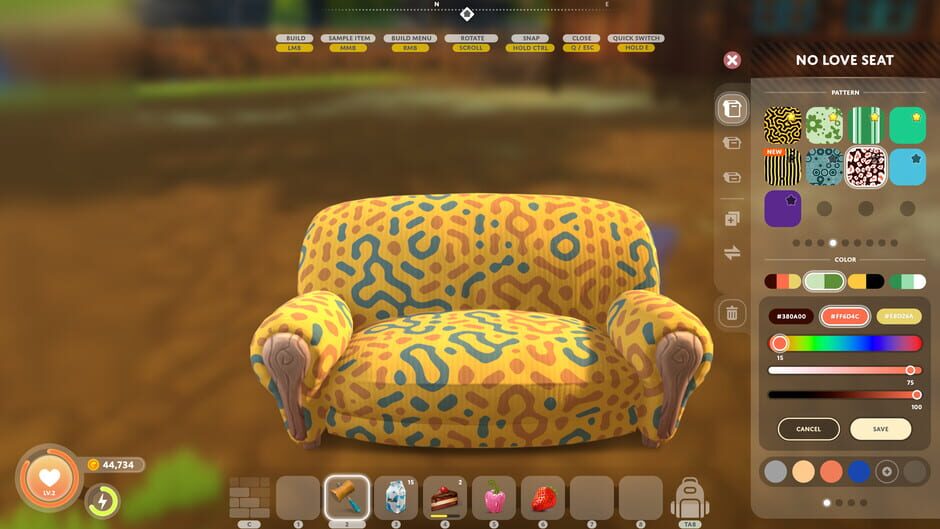The width and height of the screenshot is (940, 529).
Task: Select the plain light blue pattern
Action: [x=907, y=168]
